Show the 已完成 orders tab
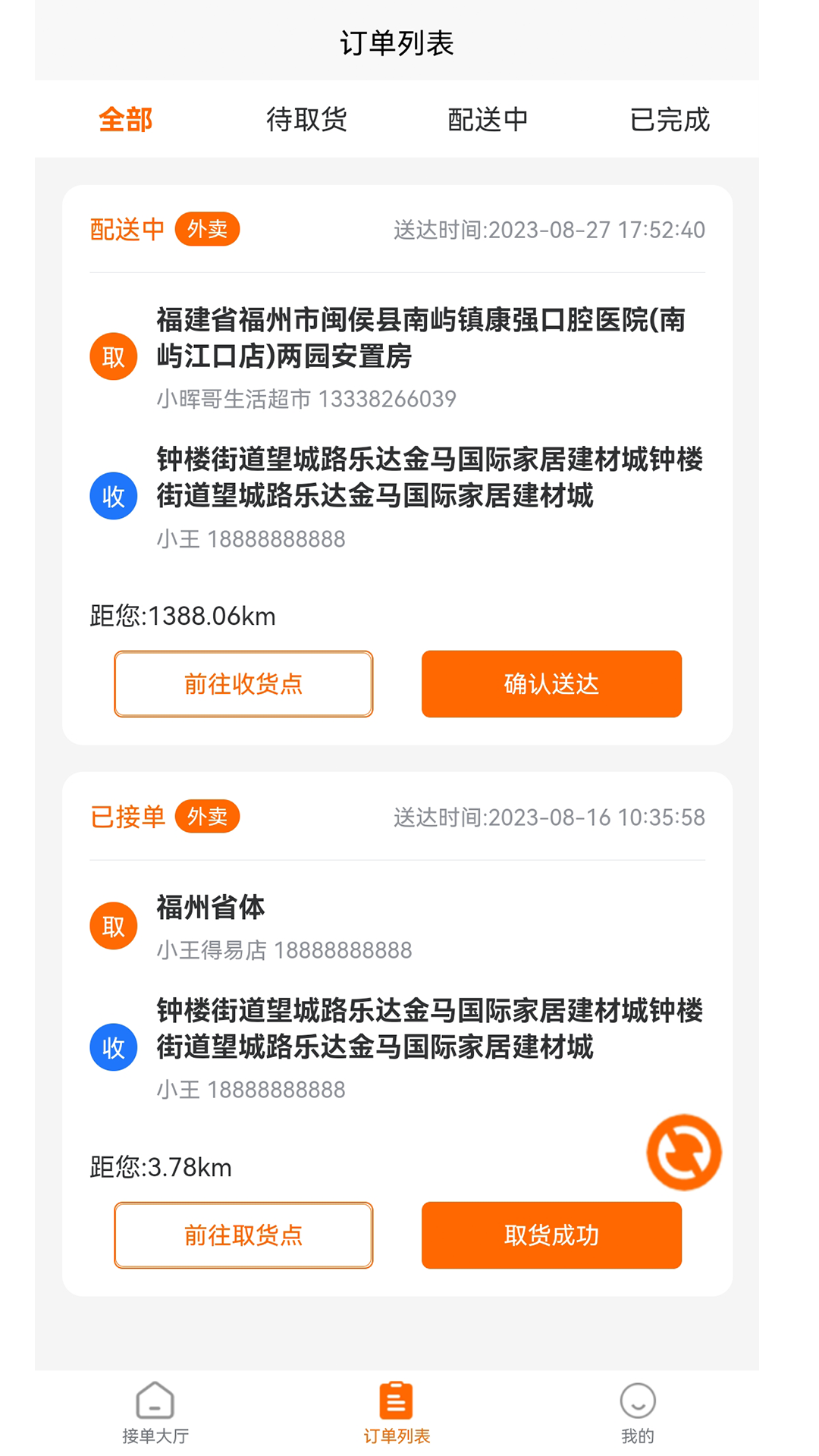The height and width of the screenshot is (1456, 819). (x=669, y=120)
